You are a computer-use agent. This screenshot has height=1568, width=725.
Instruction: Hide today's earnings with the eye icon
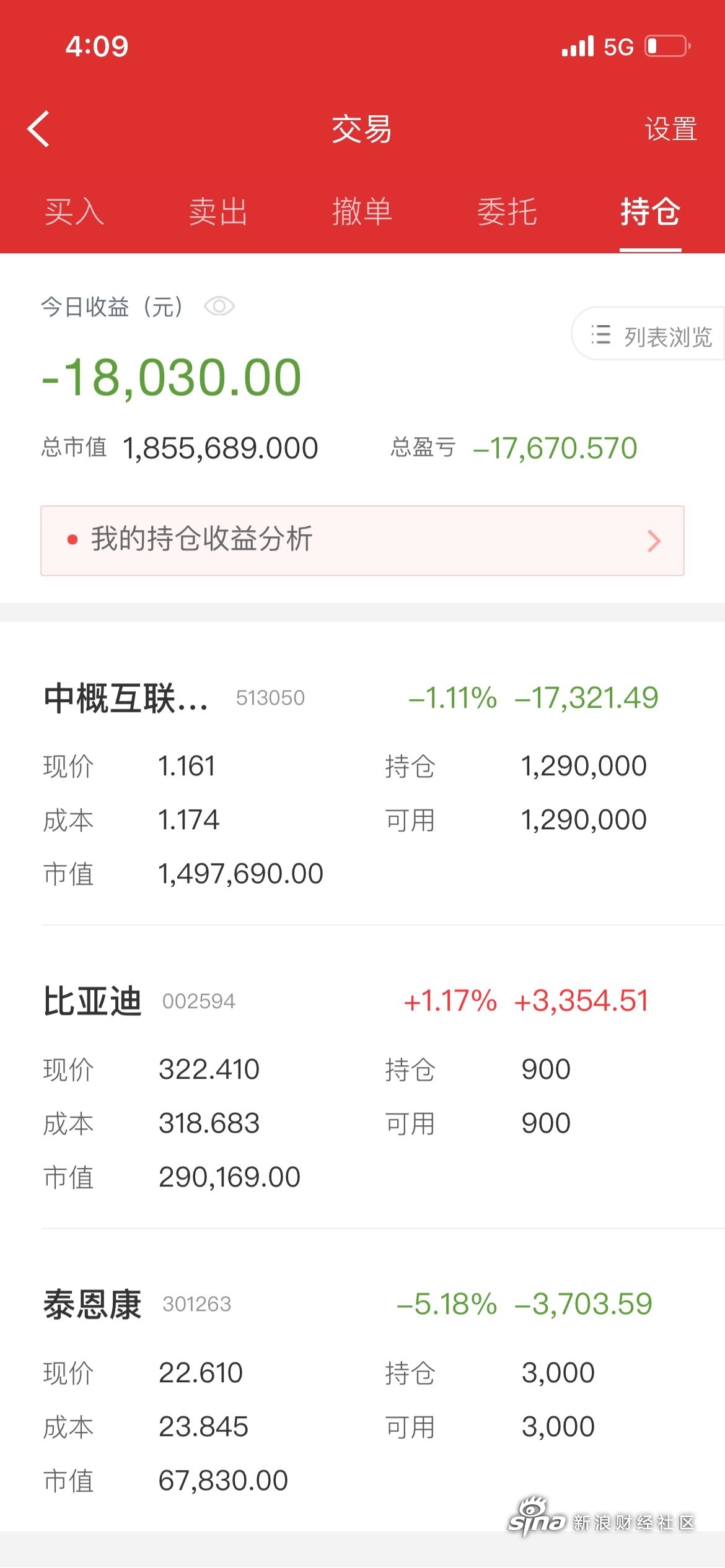(x=219, y=306)
